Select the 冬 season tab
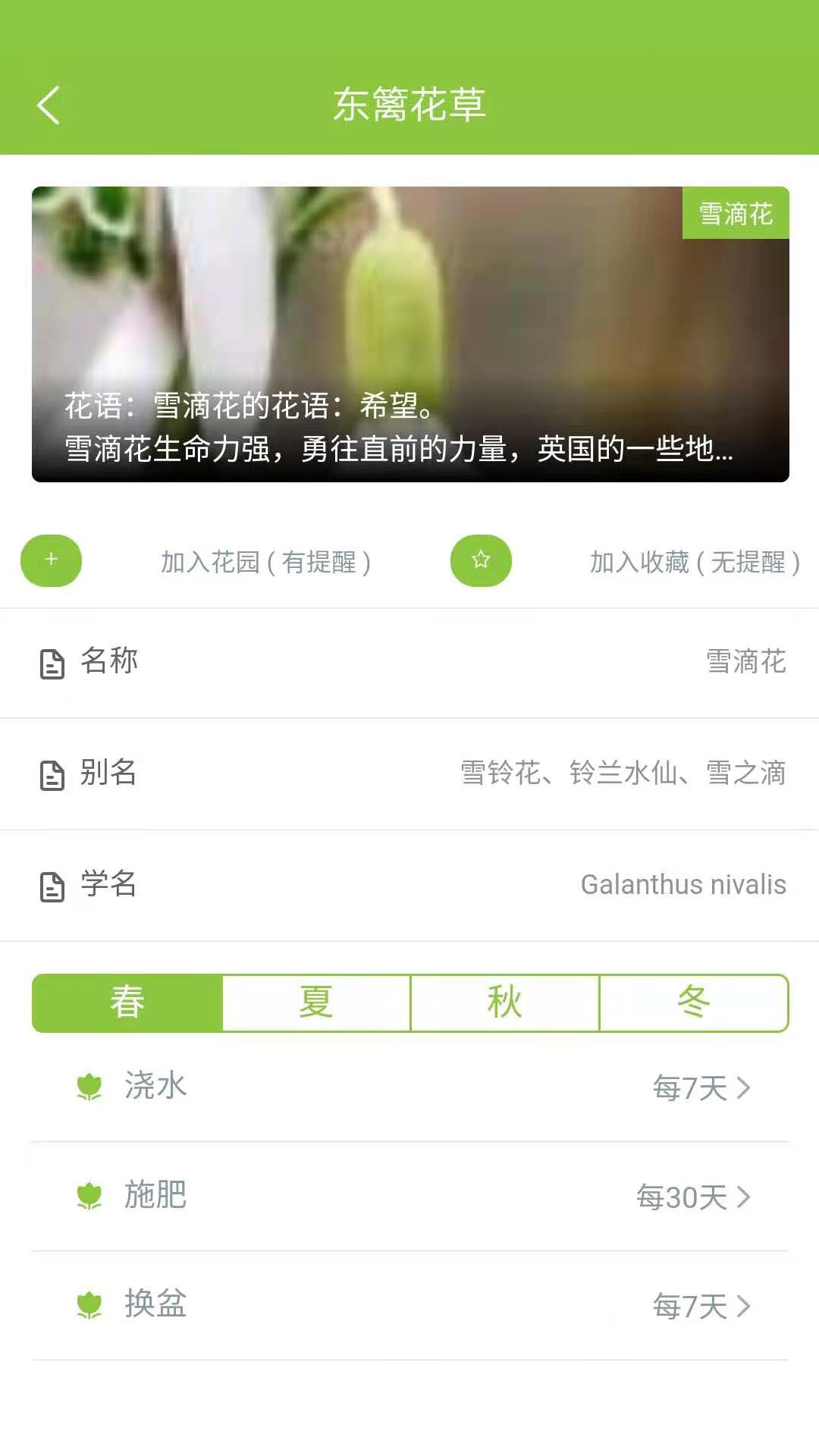 point(695,1003)
